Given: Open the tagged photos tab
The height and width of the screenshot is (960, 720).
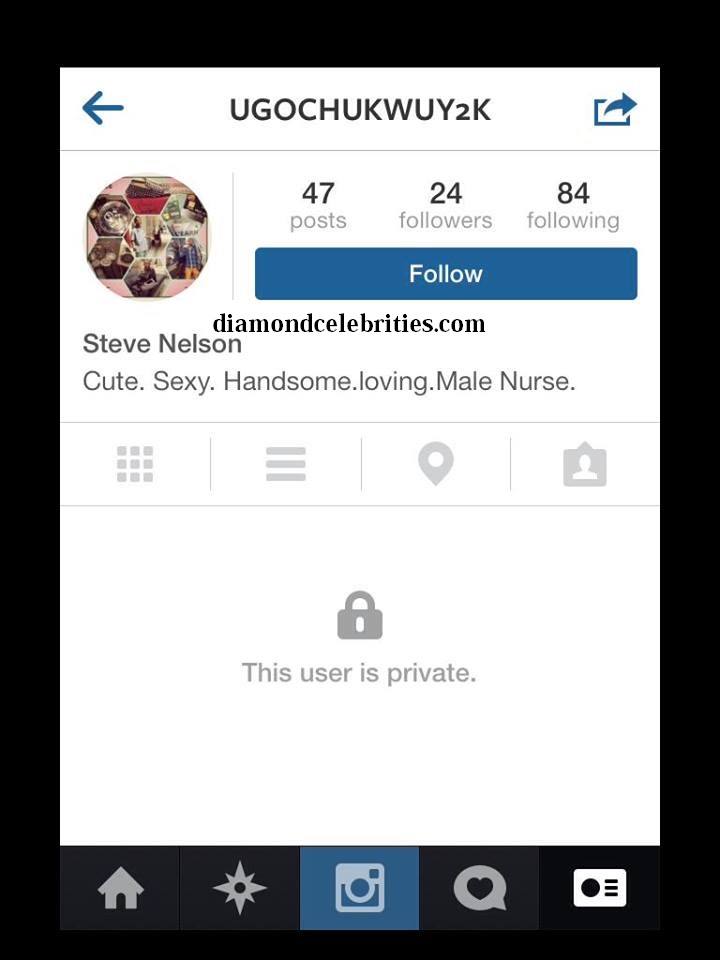Looking at the screenshot, I should point(585,465).
